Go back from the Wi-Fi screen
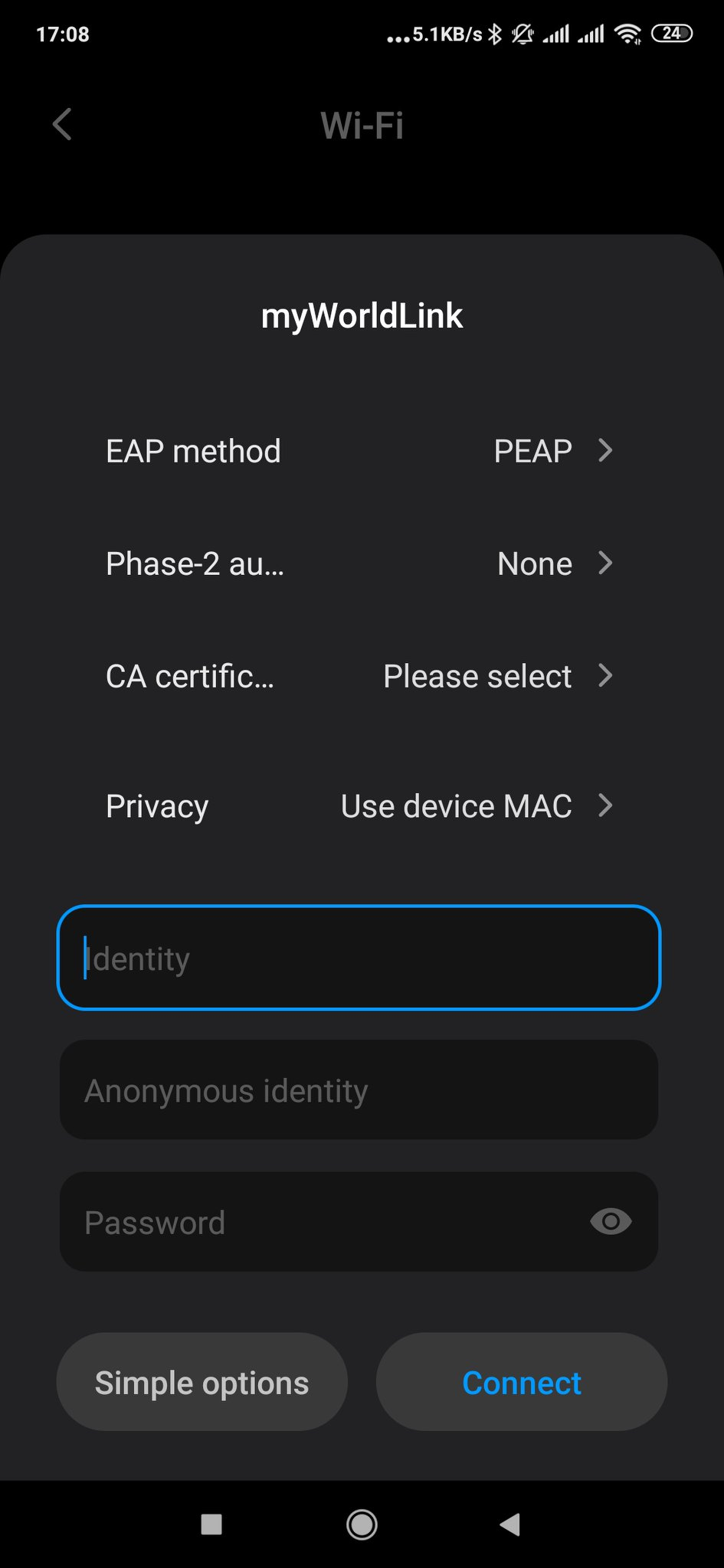Screen dimensions: 724x1568 coord(62,125)
